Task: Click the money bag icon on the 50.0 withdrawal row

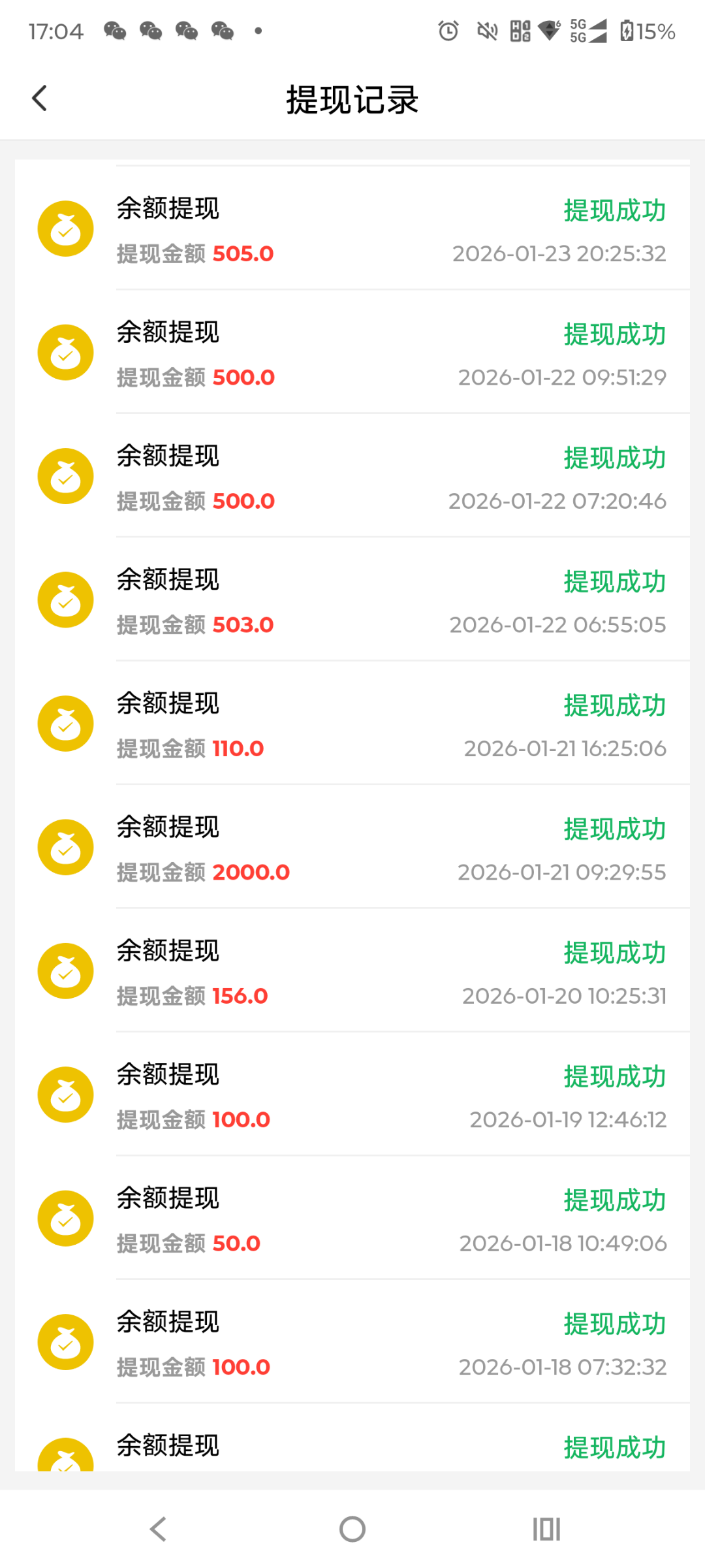Action: click(65, 1218)
